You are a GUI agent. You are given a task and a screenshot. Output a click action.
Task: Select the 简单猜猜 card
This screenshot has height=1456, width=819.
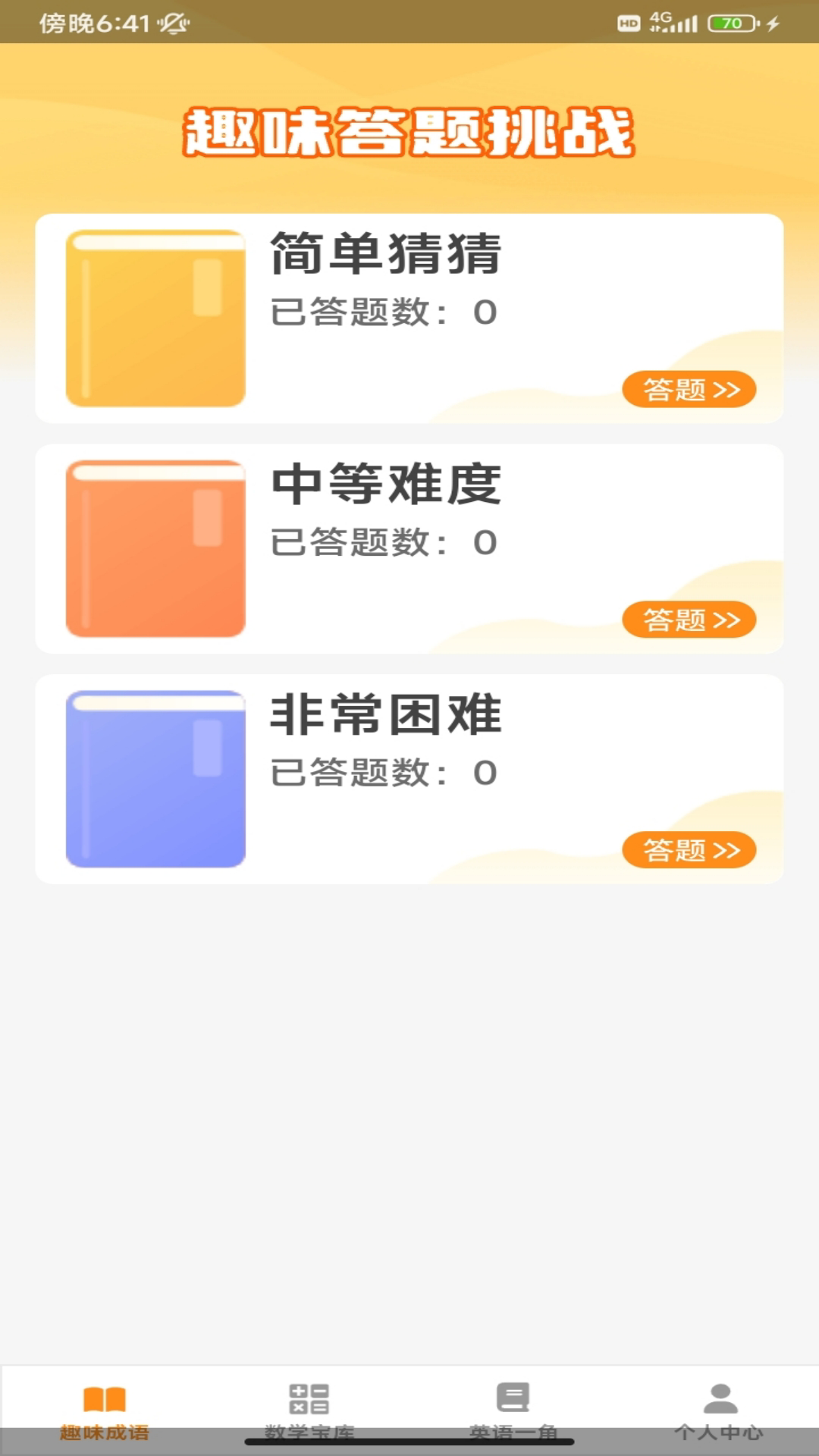coord(409,318)
